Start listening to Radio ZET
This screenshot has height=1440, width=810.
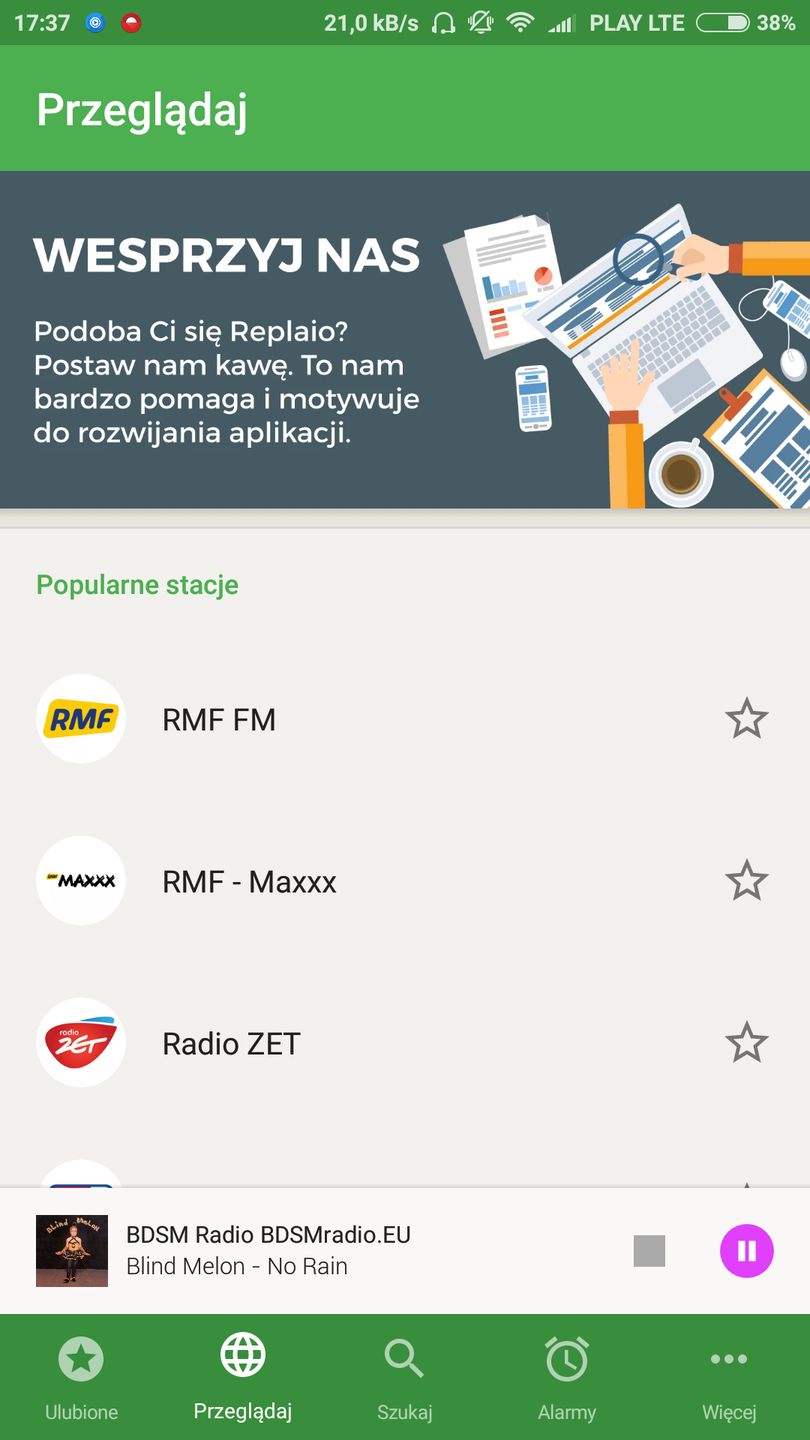click(231, 1044)
